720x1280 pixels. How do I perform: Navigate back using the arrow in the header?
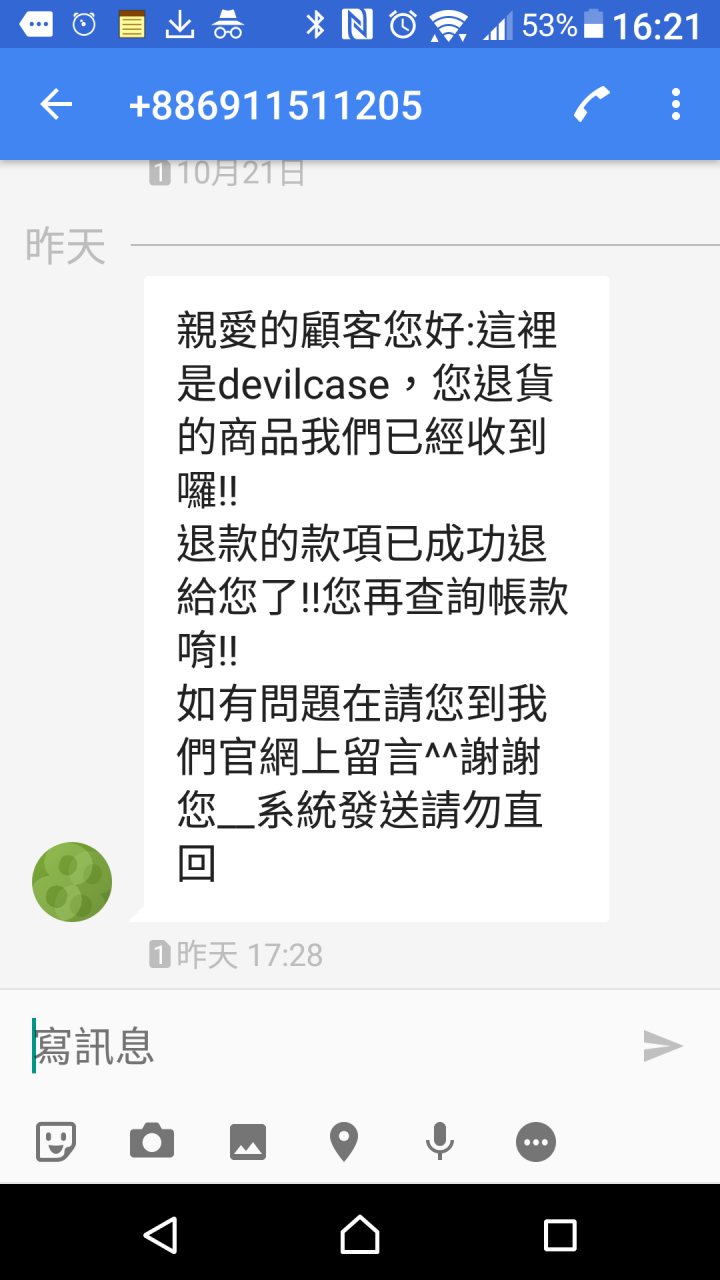coord(56,104)
